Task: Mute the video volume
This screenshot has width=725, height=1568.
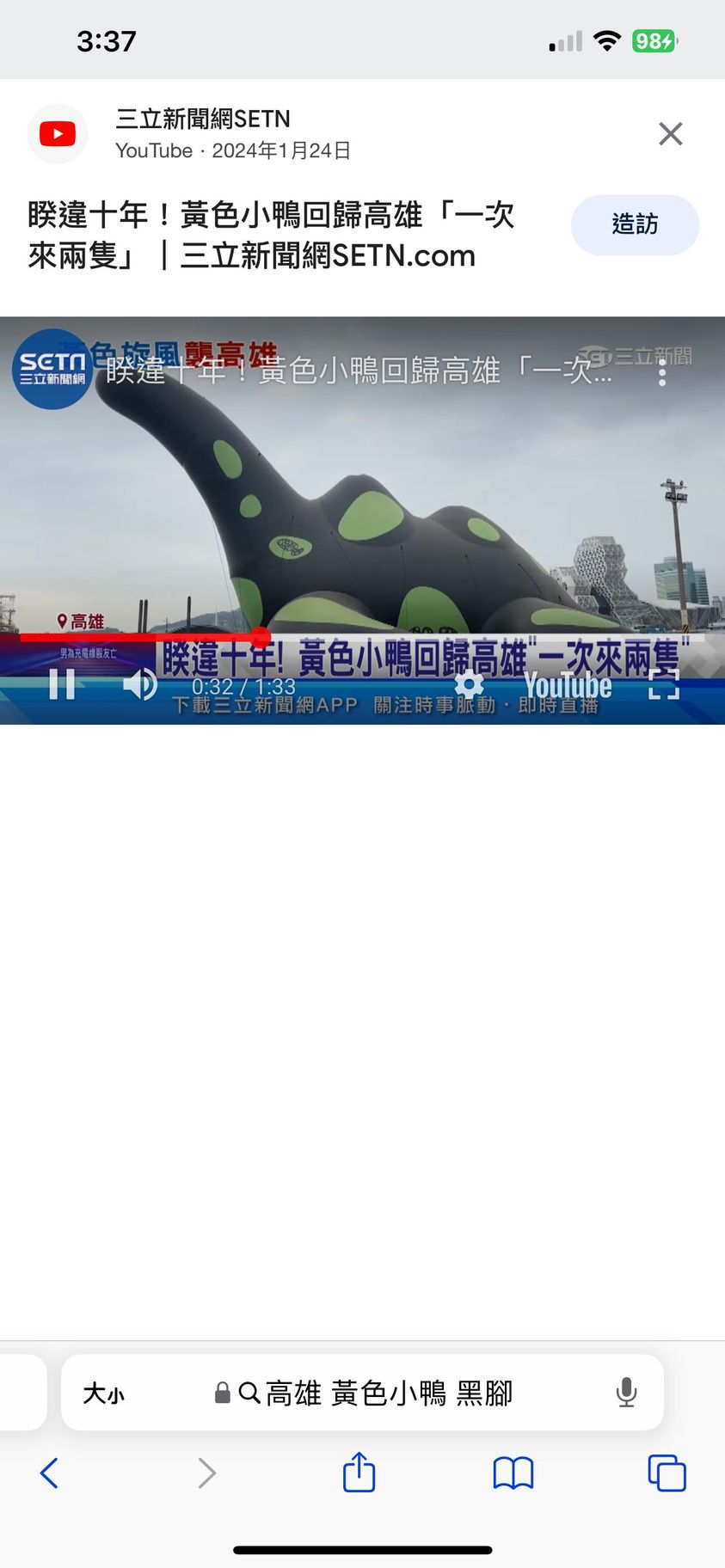Action: pos(139,684)
